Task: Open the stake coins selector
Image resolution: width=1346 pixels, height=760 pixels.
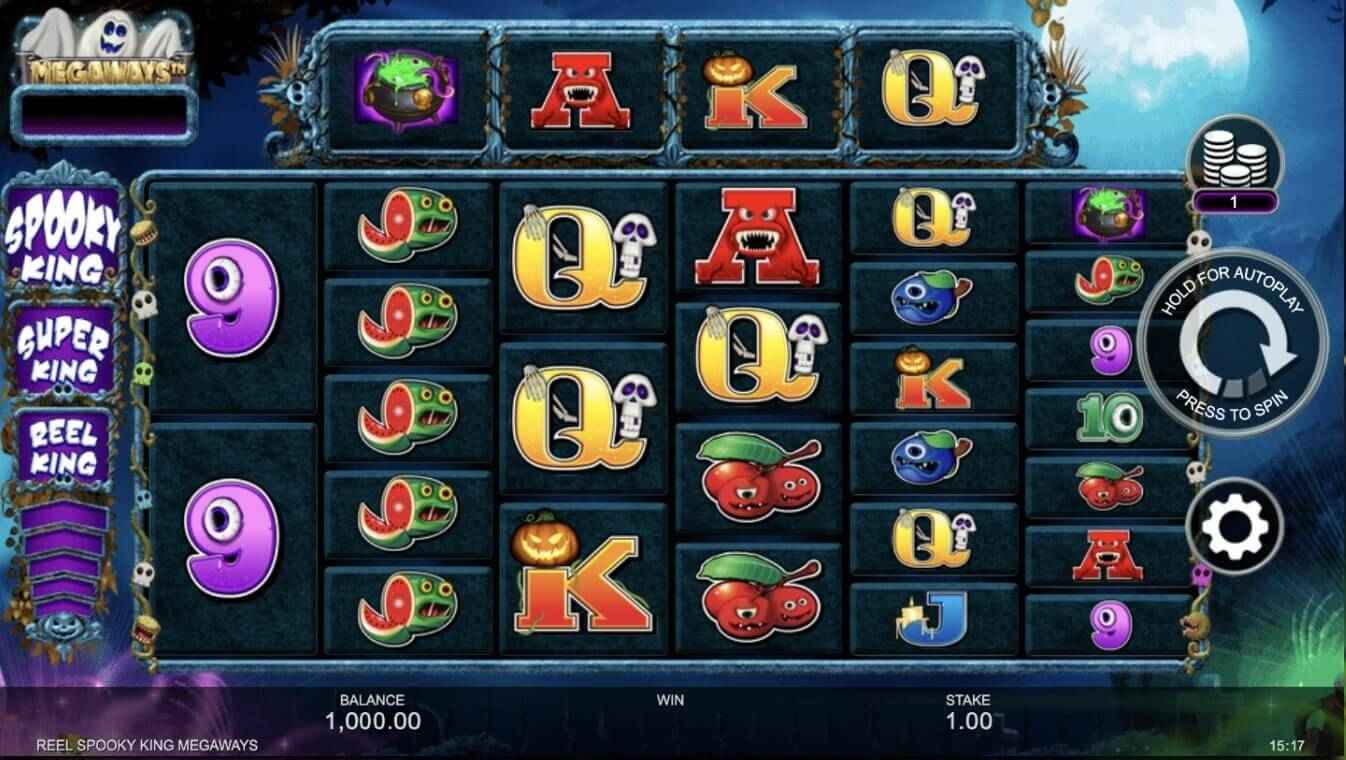Action: point(1234,162)
